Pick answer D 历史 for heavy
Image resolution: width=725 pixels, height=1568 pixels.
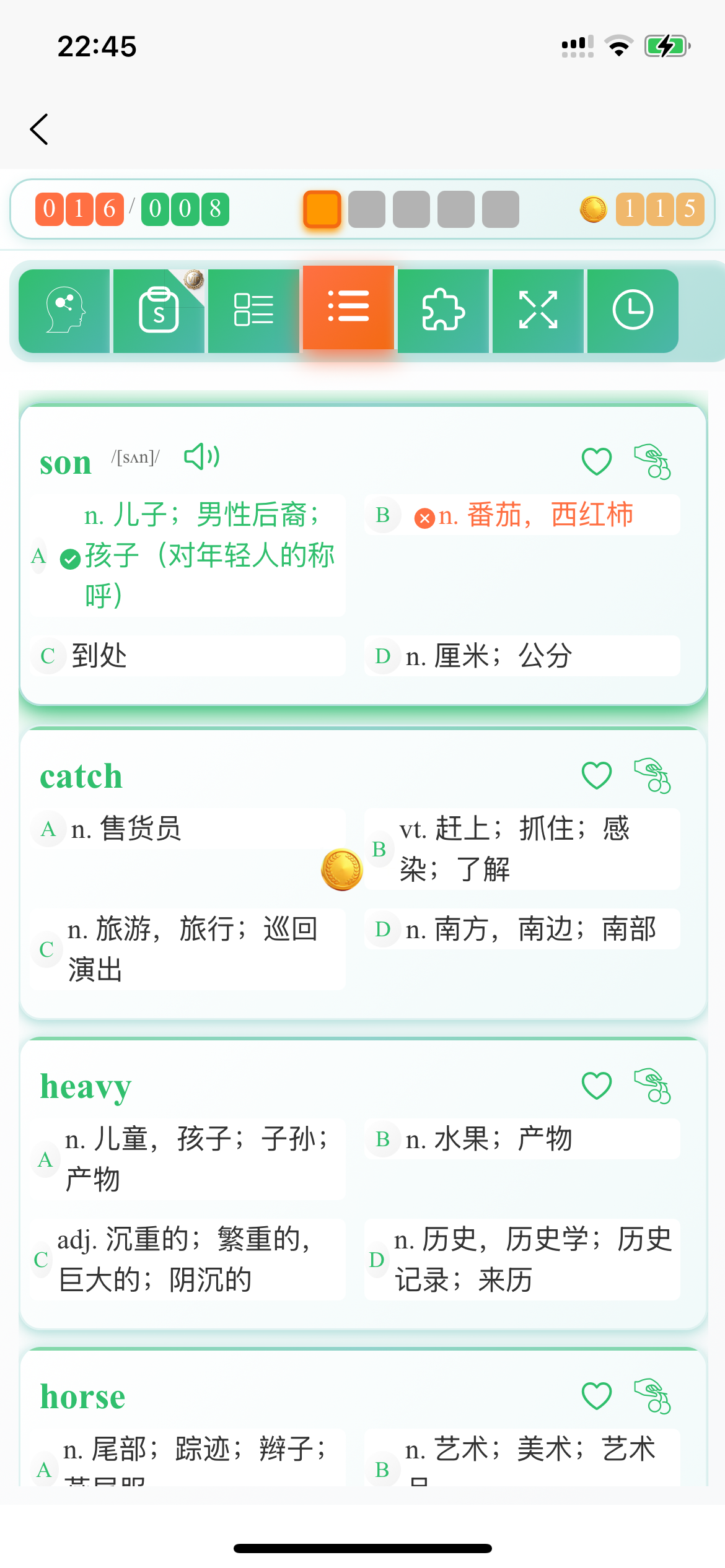tap(522, 1260)
